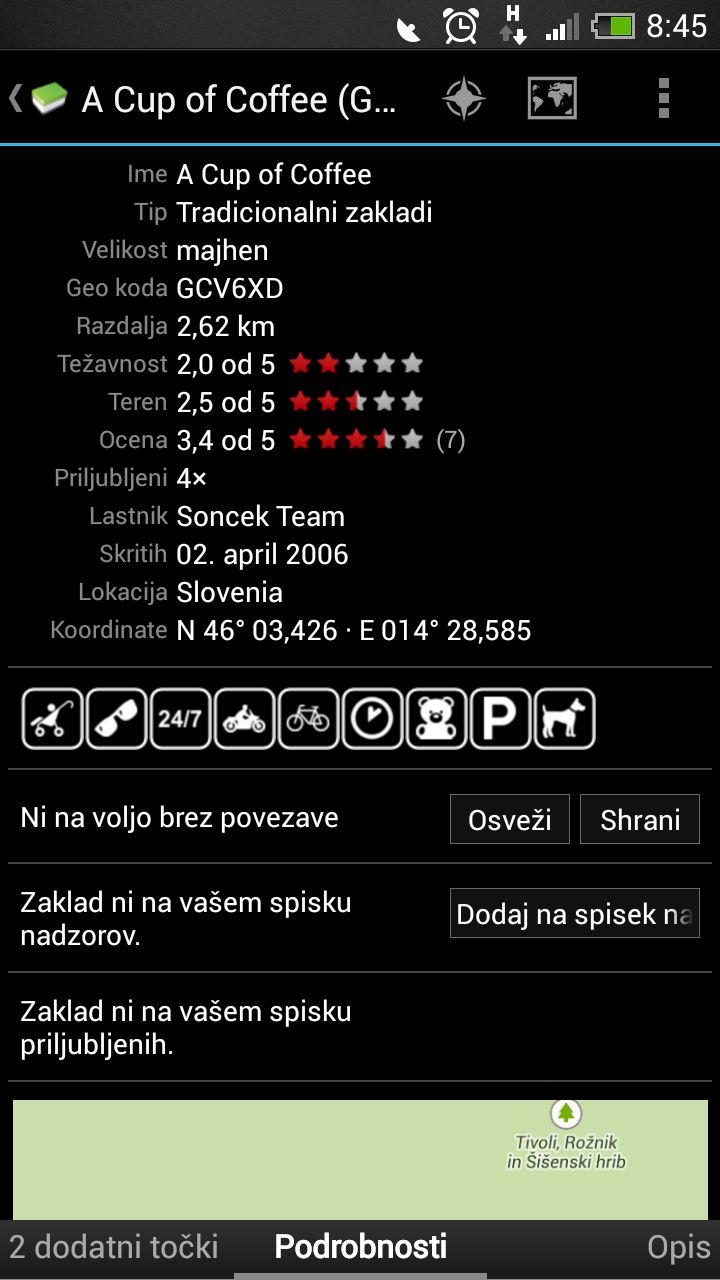Select the Podrobnosti tab
The width and height of the screenshot is (720, 1280).
361,1247
